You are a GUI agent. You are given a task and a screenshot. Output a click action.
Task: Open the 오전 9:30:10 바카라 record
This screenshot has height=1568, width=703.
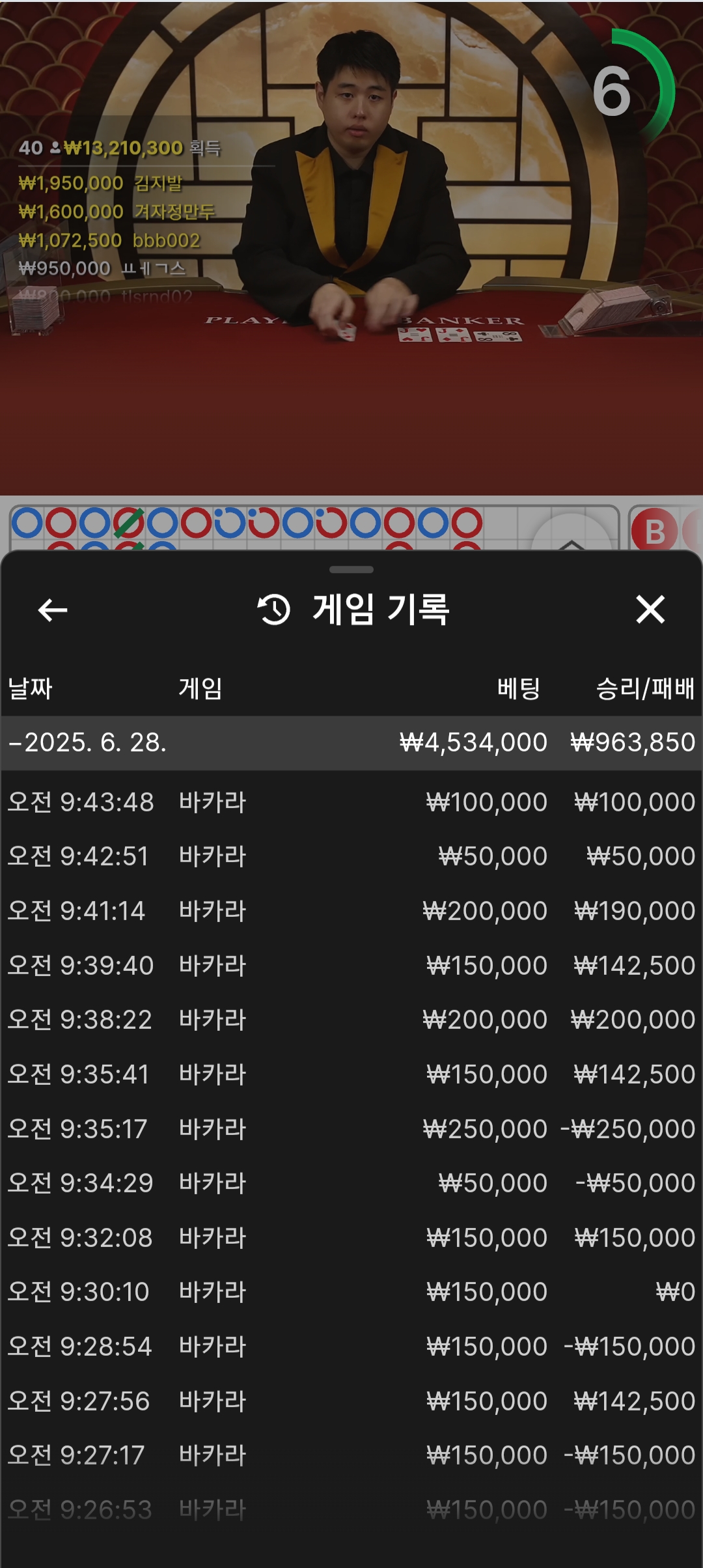351,1292
